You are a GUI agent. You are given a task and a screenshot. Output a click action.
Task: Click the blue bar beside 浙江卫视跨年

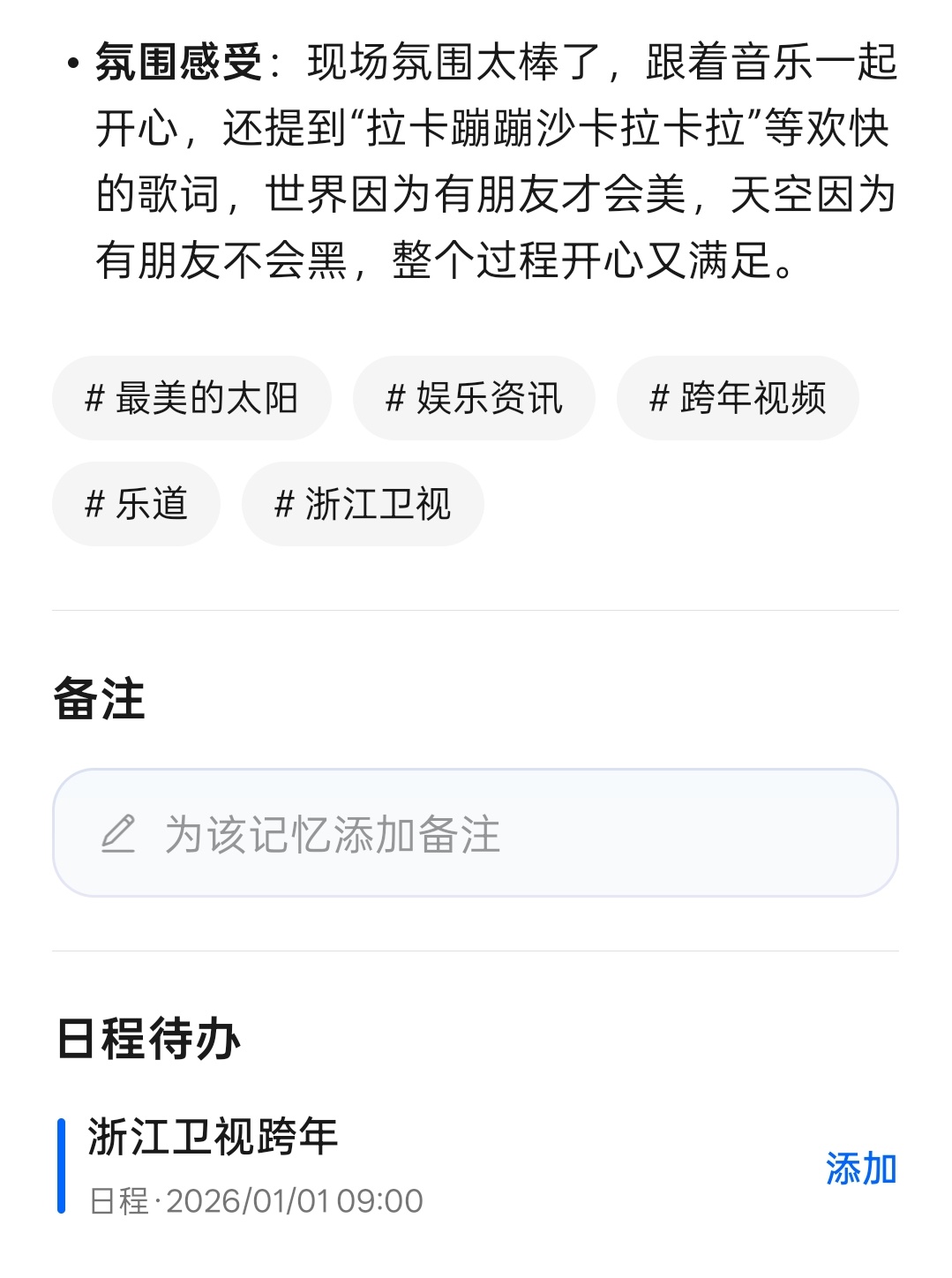60,1167
